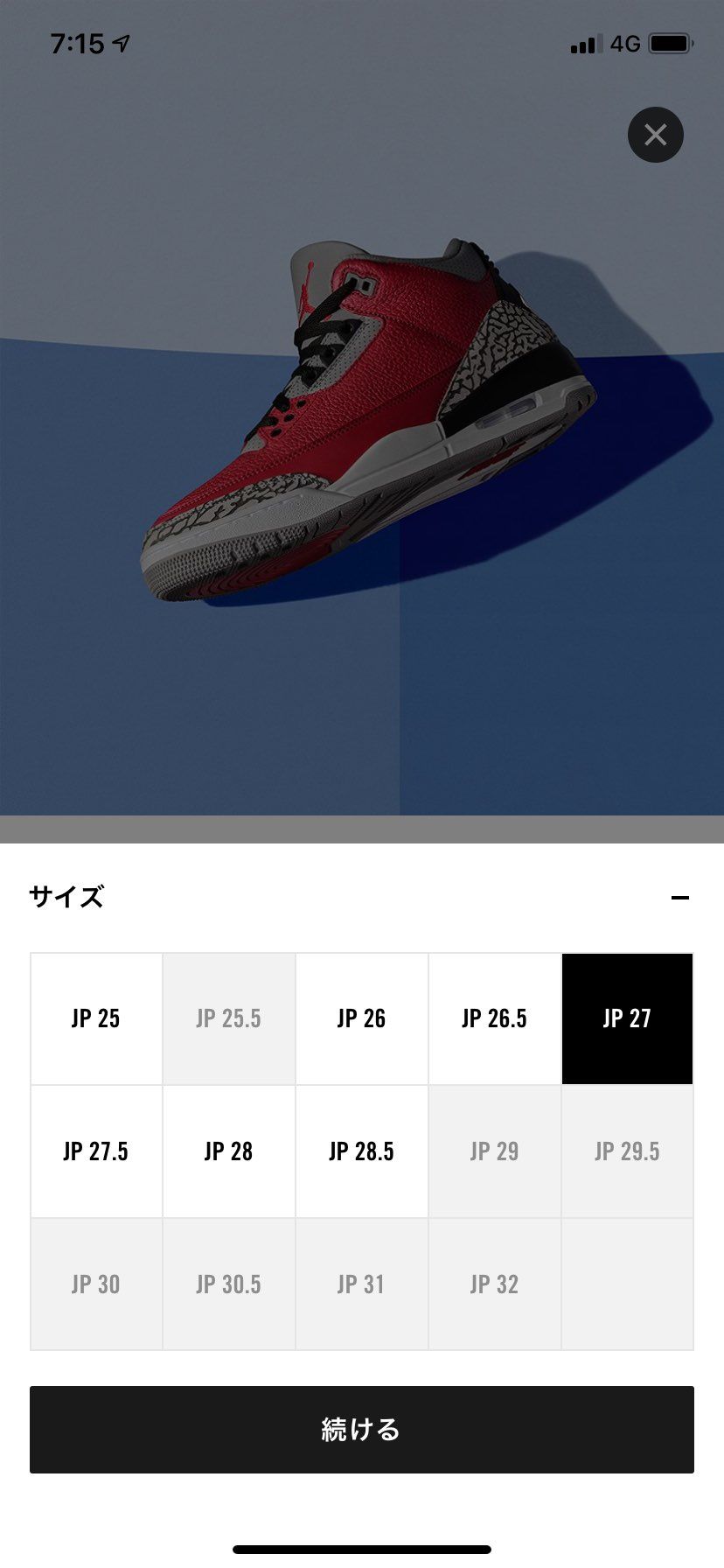Image resolution: width=724 pixels, height=1568 pixels.
Task: Select size JP 25
Action: tap(96, 1018)
